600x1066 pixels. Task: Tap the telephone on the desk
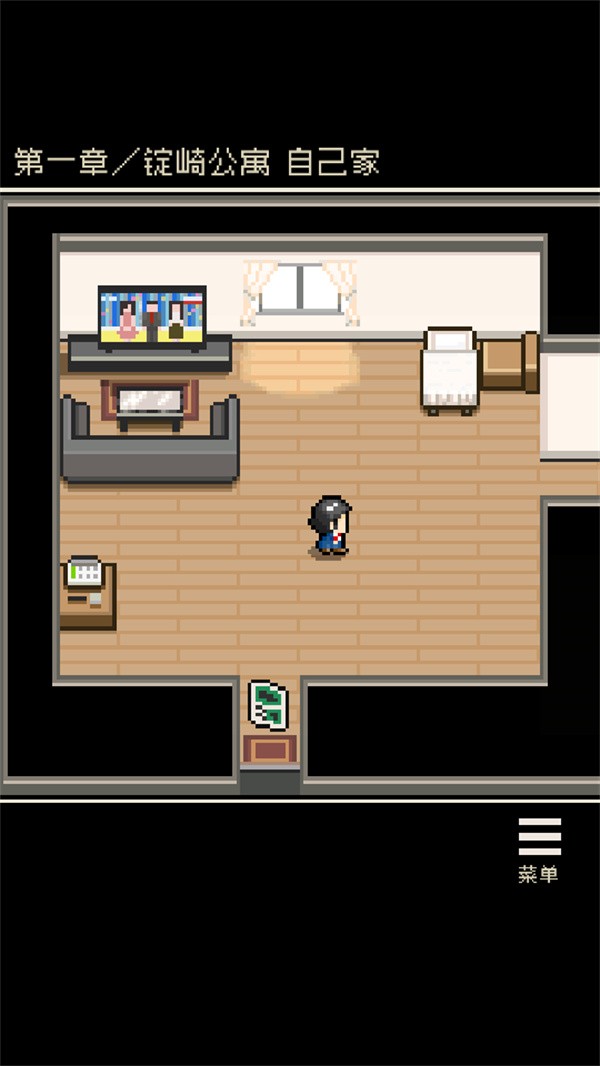click(84, 573)
